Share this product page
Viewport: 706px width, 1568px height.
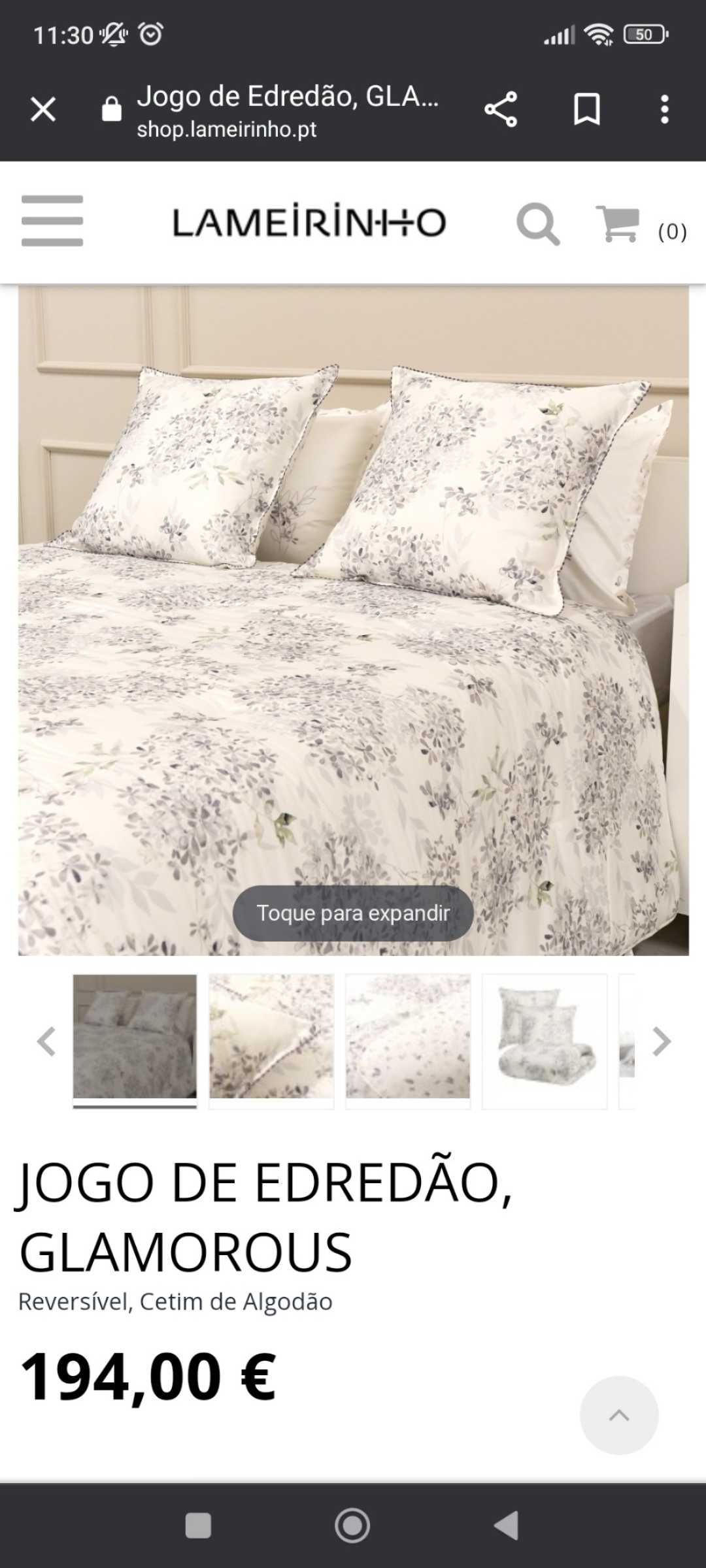click(x=501, y=109)
